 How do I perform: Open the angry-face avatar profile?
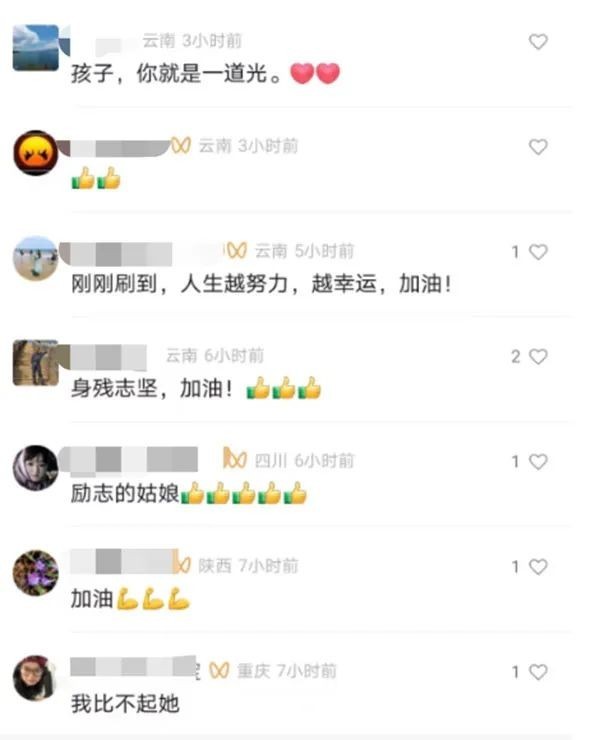(35, 153)
